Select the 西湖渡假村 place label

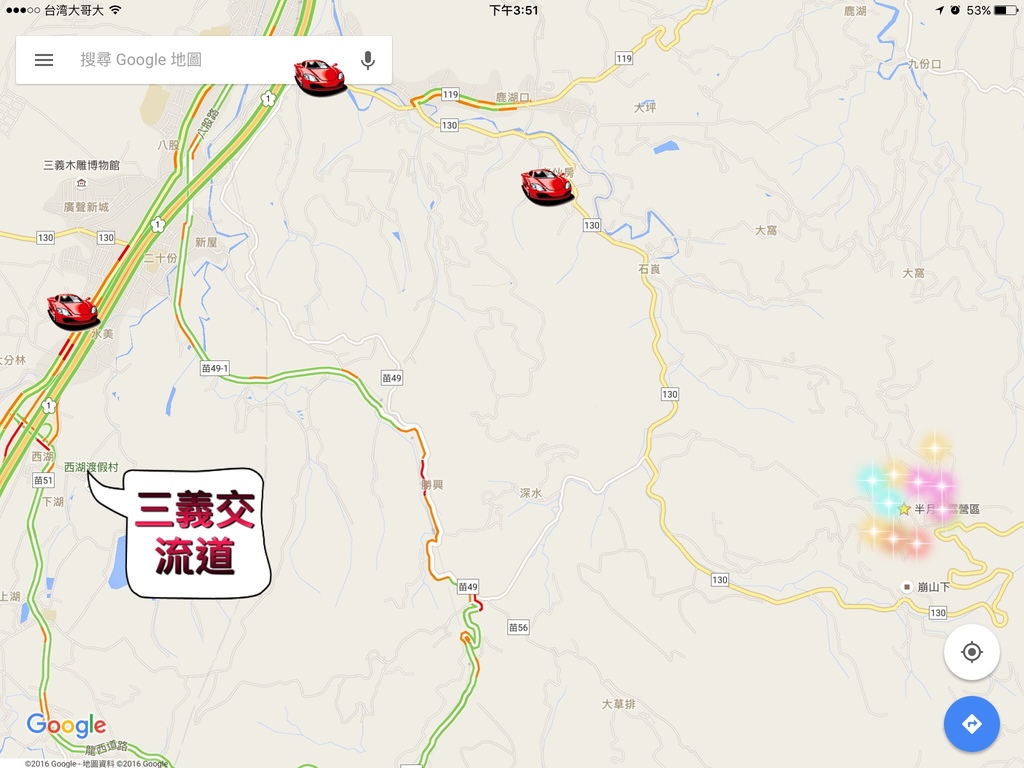coord(91,467)
